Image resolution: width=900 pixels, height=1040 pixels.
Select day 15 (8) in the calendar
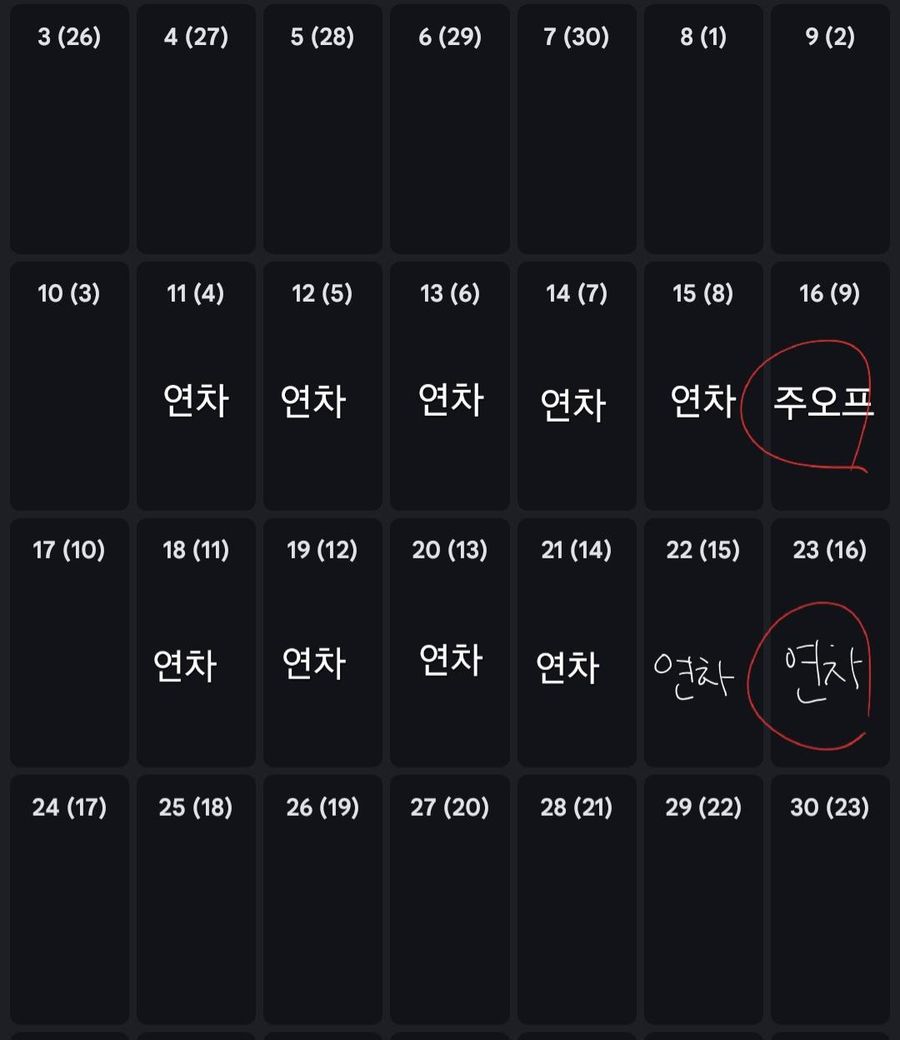703,386
